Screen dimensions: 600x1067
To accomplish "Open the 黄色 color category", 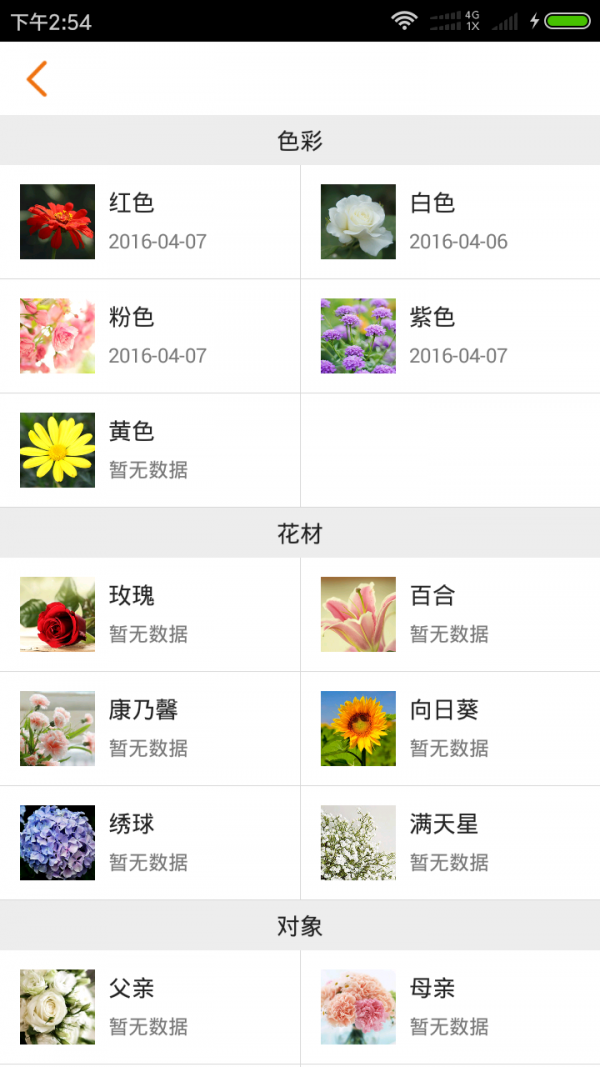I will [150, 450].
